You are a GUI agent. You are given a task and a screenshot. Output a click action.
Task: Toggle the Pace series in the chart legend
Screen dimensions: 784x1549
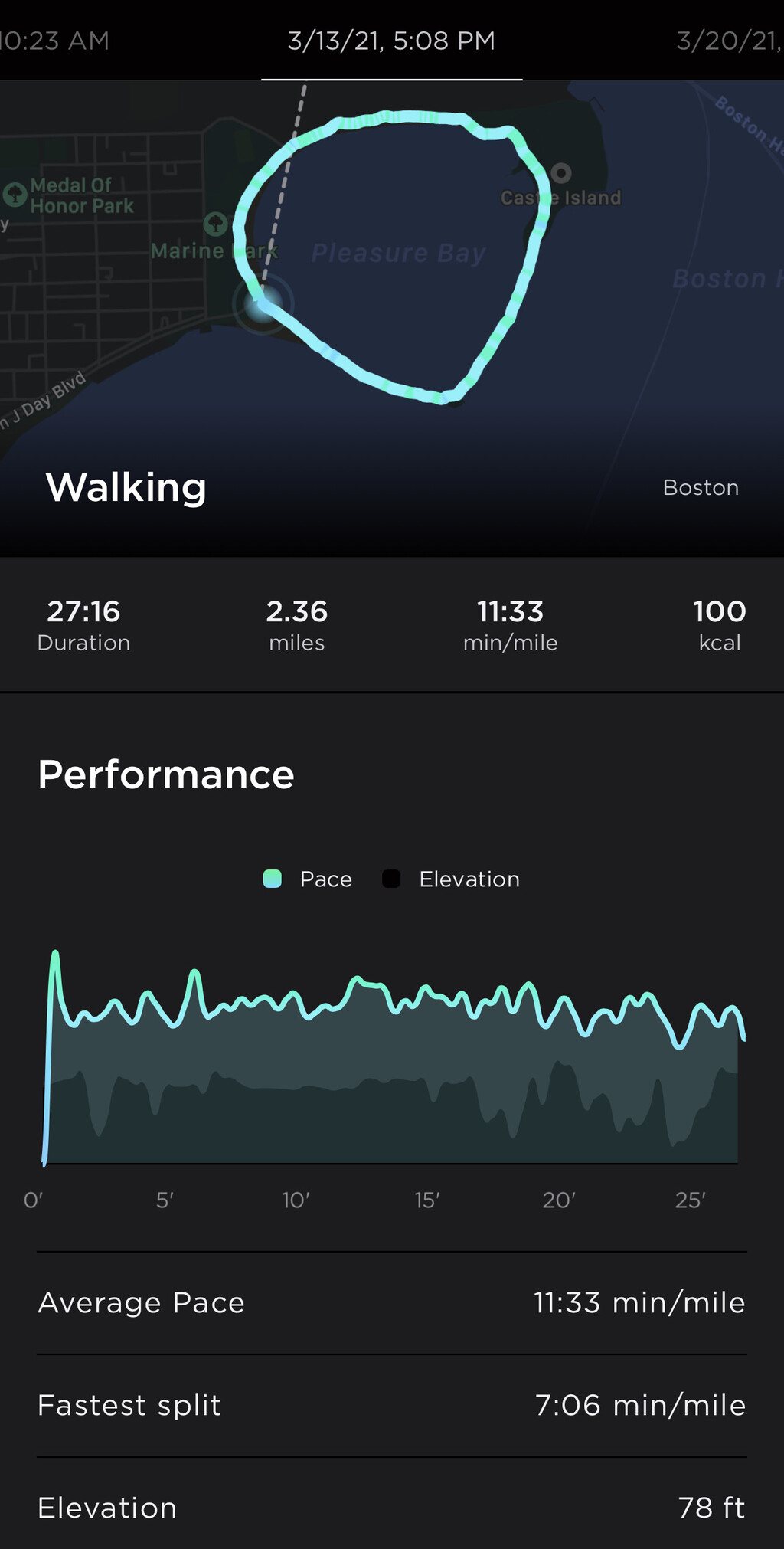(308, 879)
